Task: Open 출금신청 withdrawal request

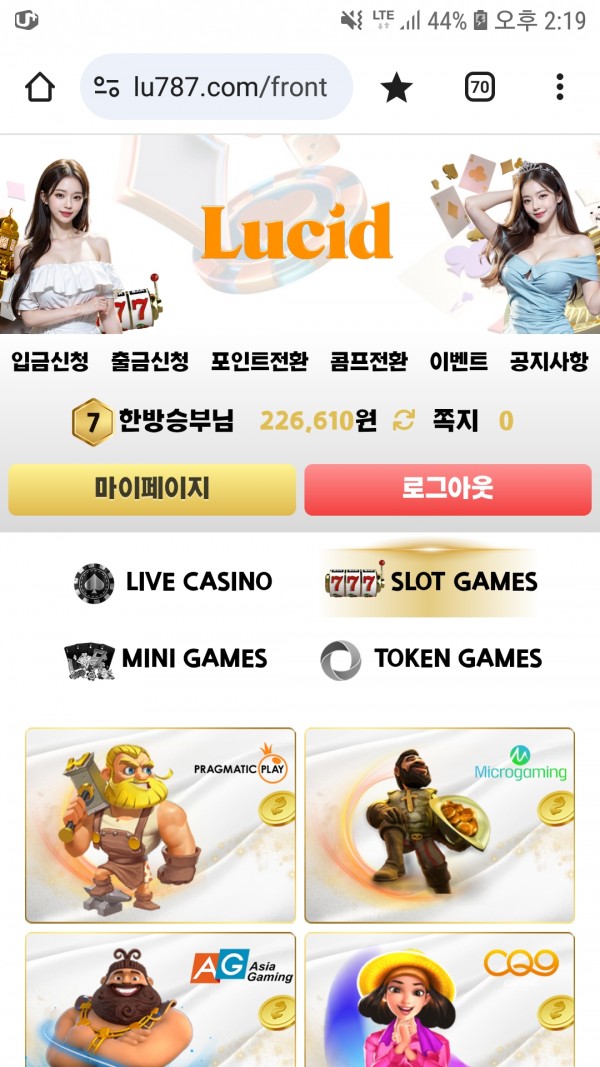Action: (150, 362)
